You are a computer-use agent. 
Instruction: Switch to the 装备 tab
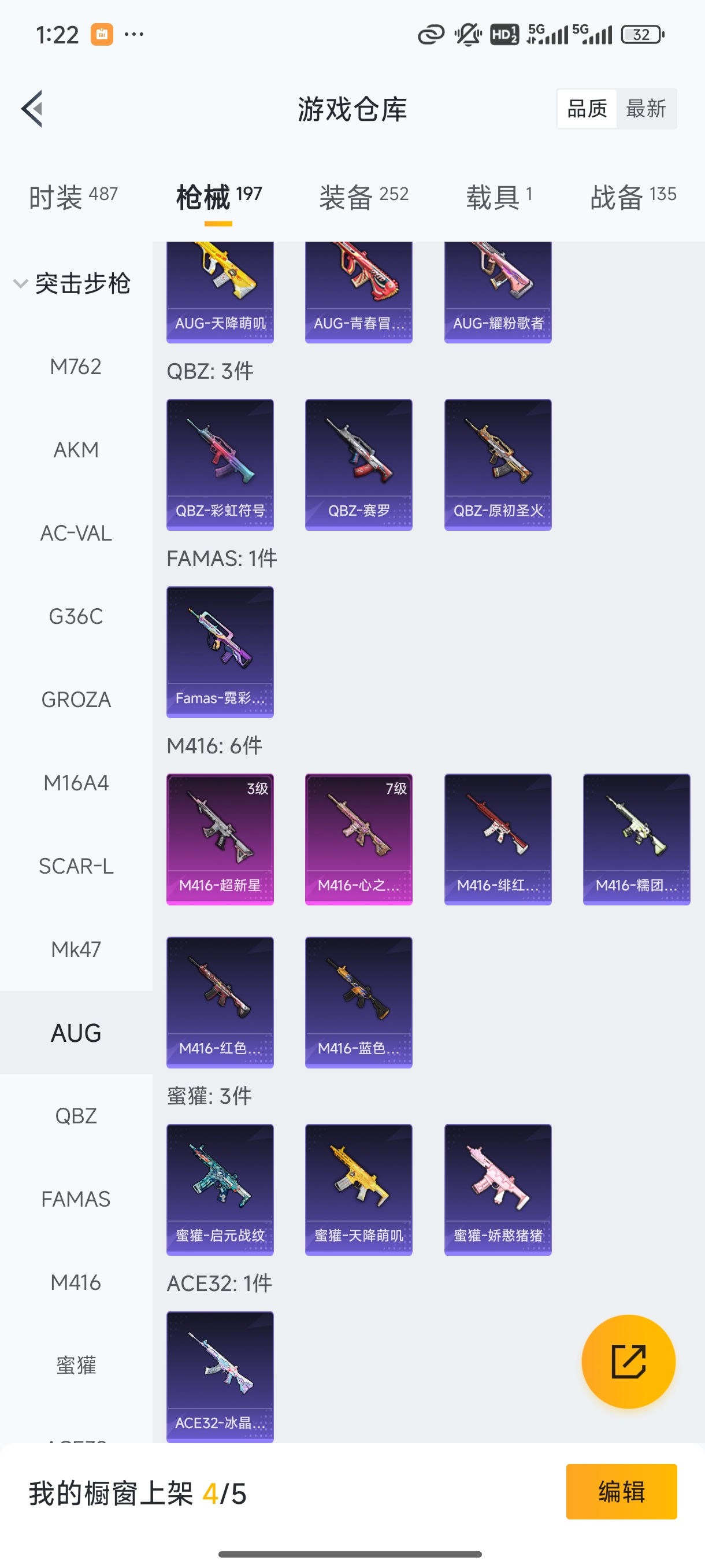pyautogui.click(x=363, y=197)
